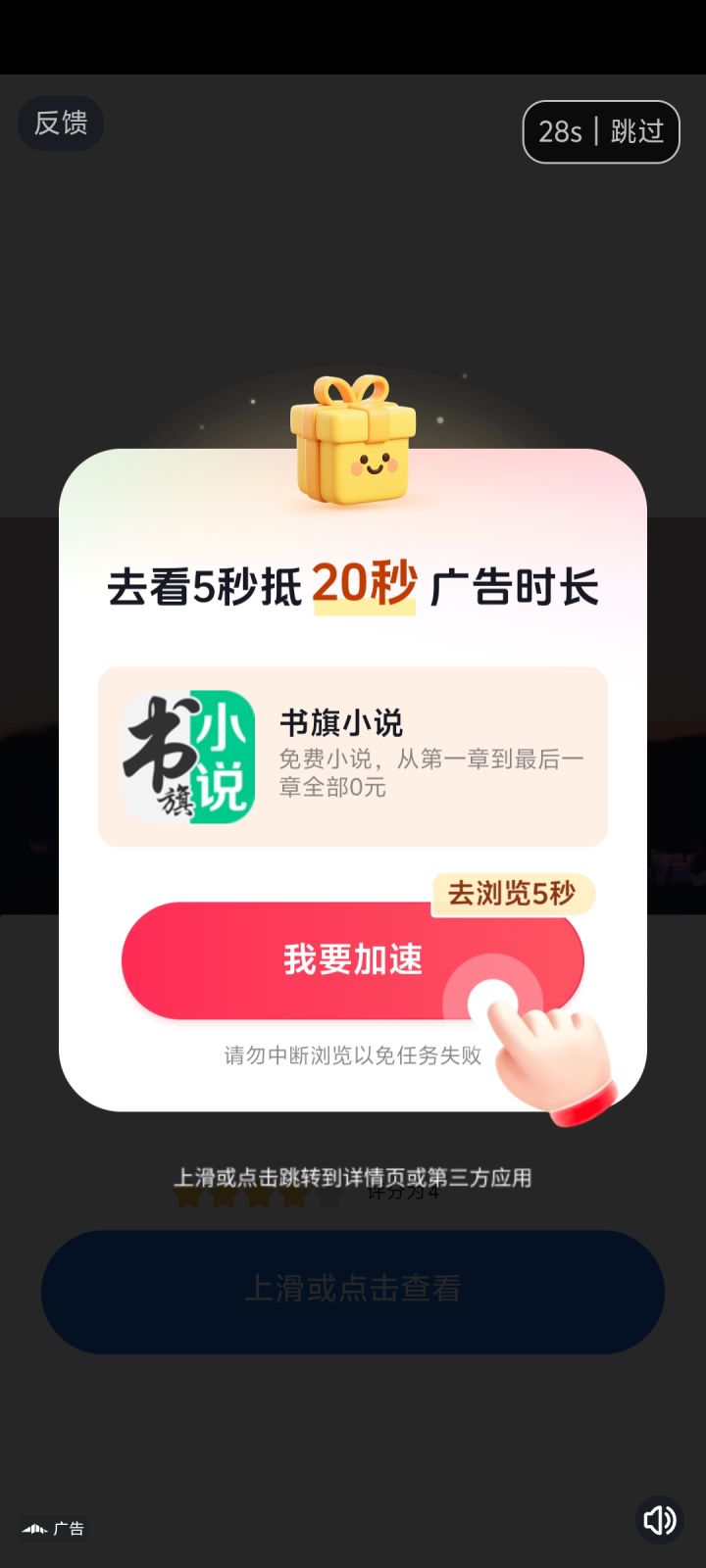
Task: Click the 上滑或点击跳转到详情页 hint text
Action: [x=353, y=1179]
